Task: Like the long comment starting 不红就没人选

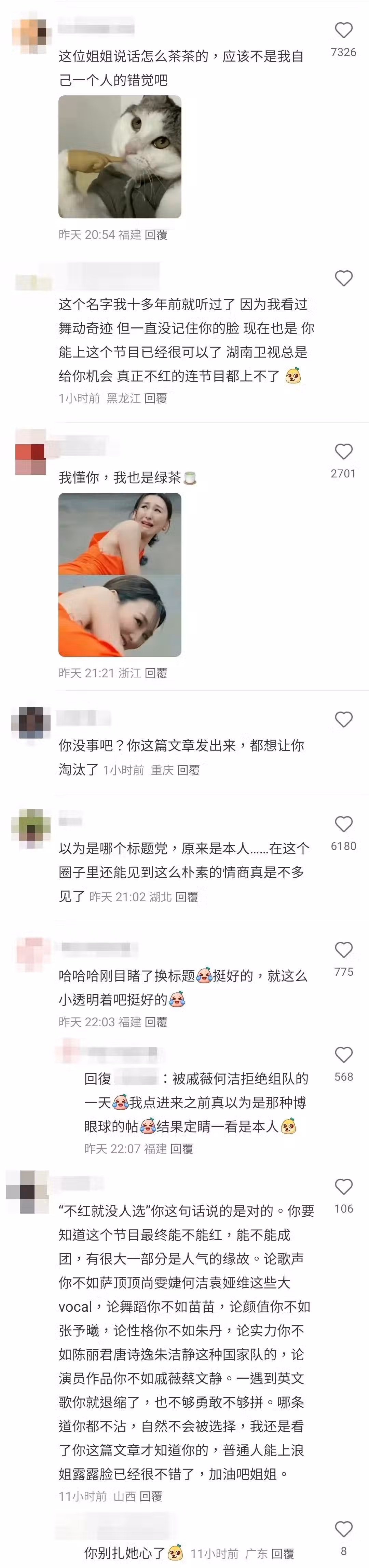Action: [x=343, y=1186]
